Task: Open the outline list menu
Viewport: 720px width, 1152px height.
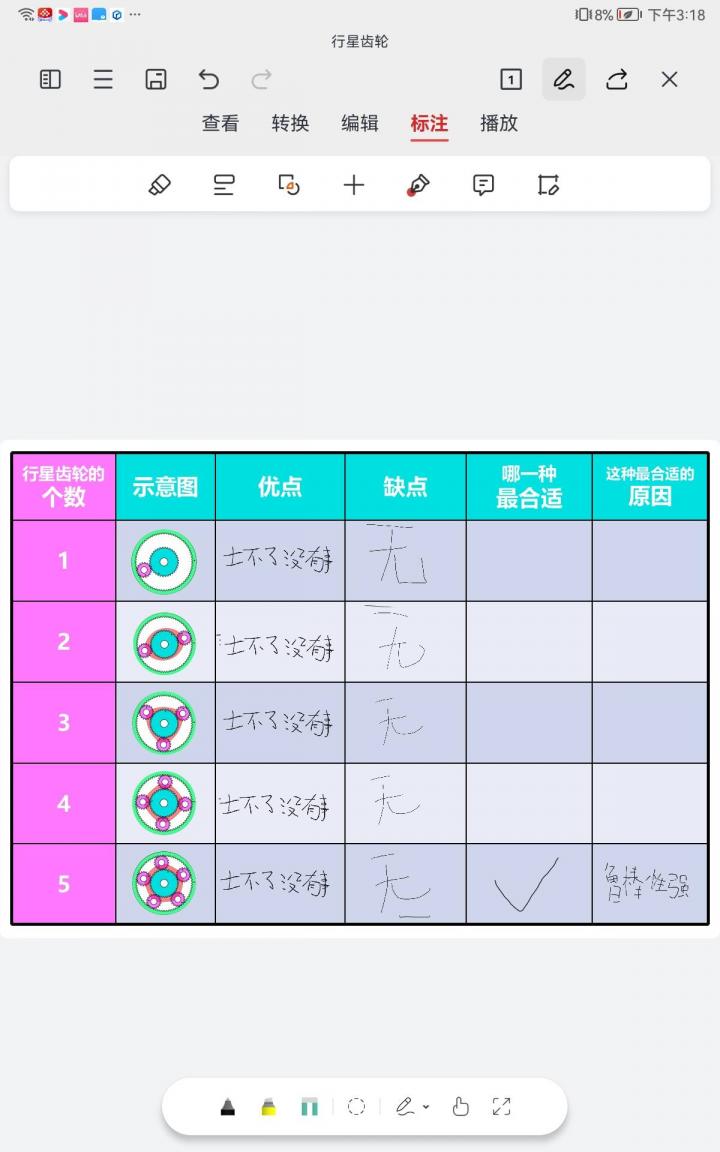Action: [103, 79]
